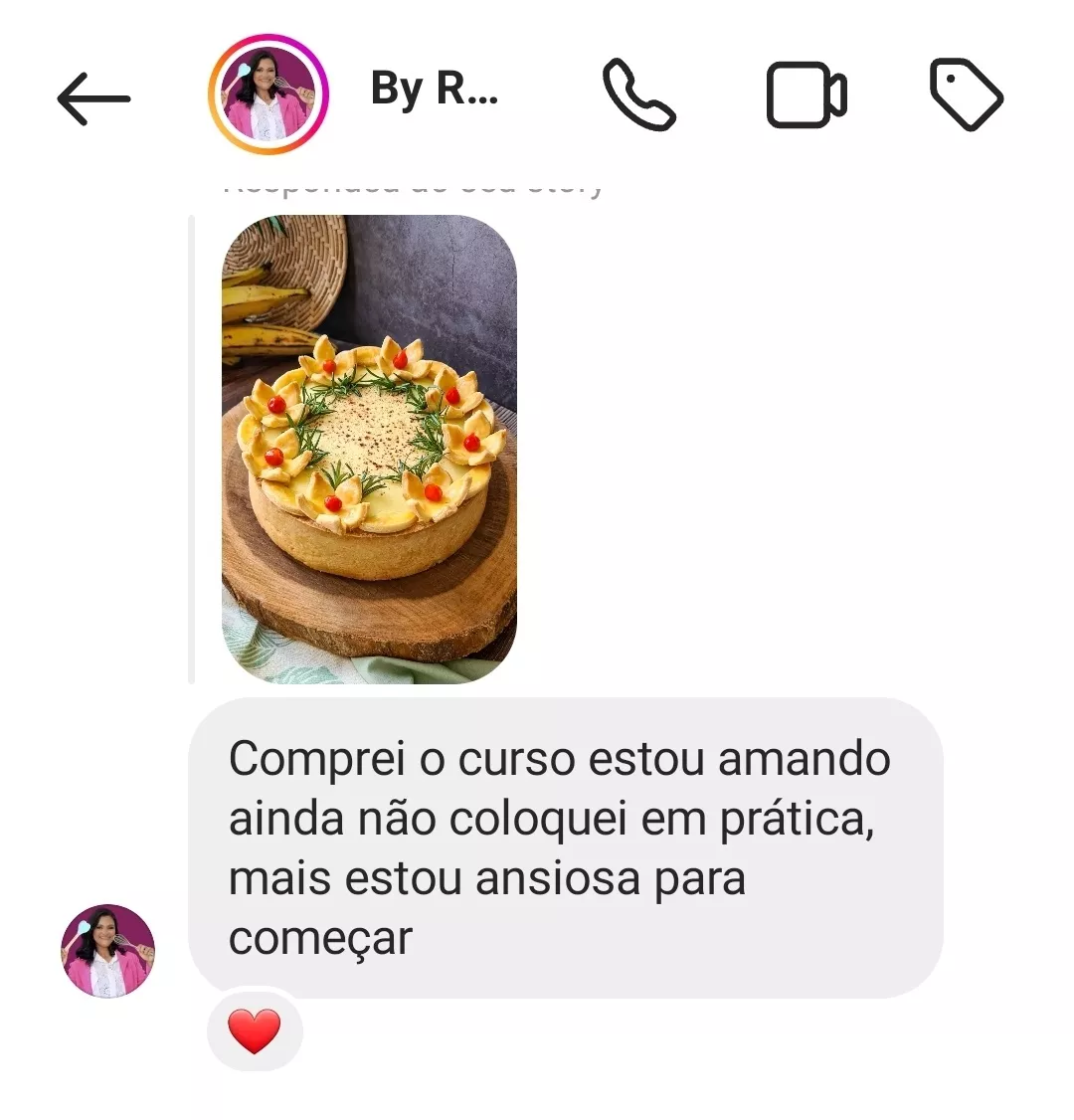Open the By R... chat details
The width and height of the screenshot is (1074, 1120).
coord(435,91)
